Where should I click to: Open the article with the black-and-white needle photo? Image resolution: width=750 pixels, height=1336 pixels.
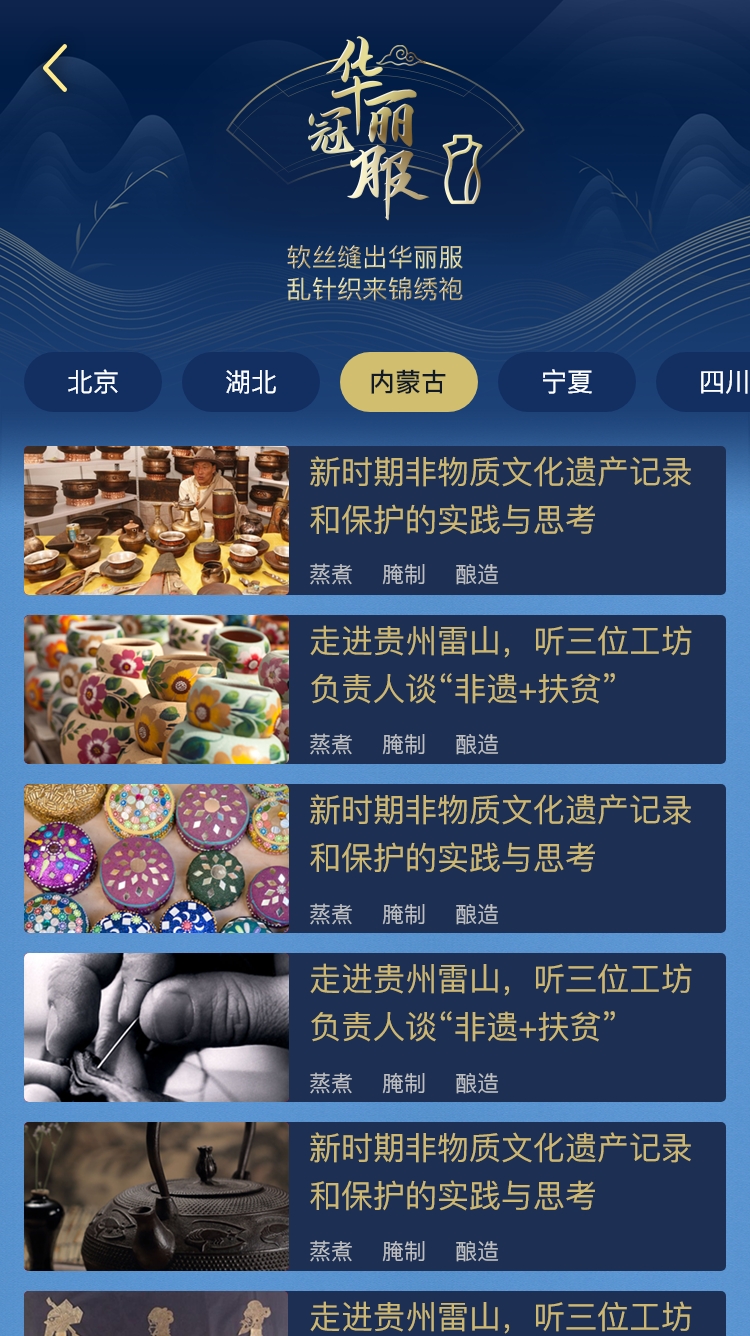point(375,1027)
